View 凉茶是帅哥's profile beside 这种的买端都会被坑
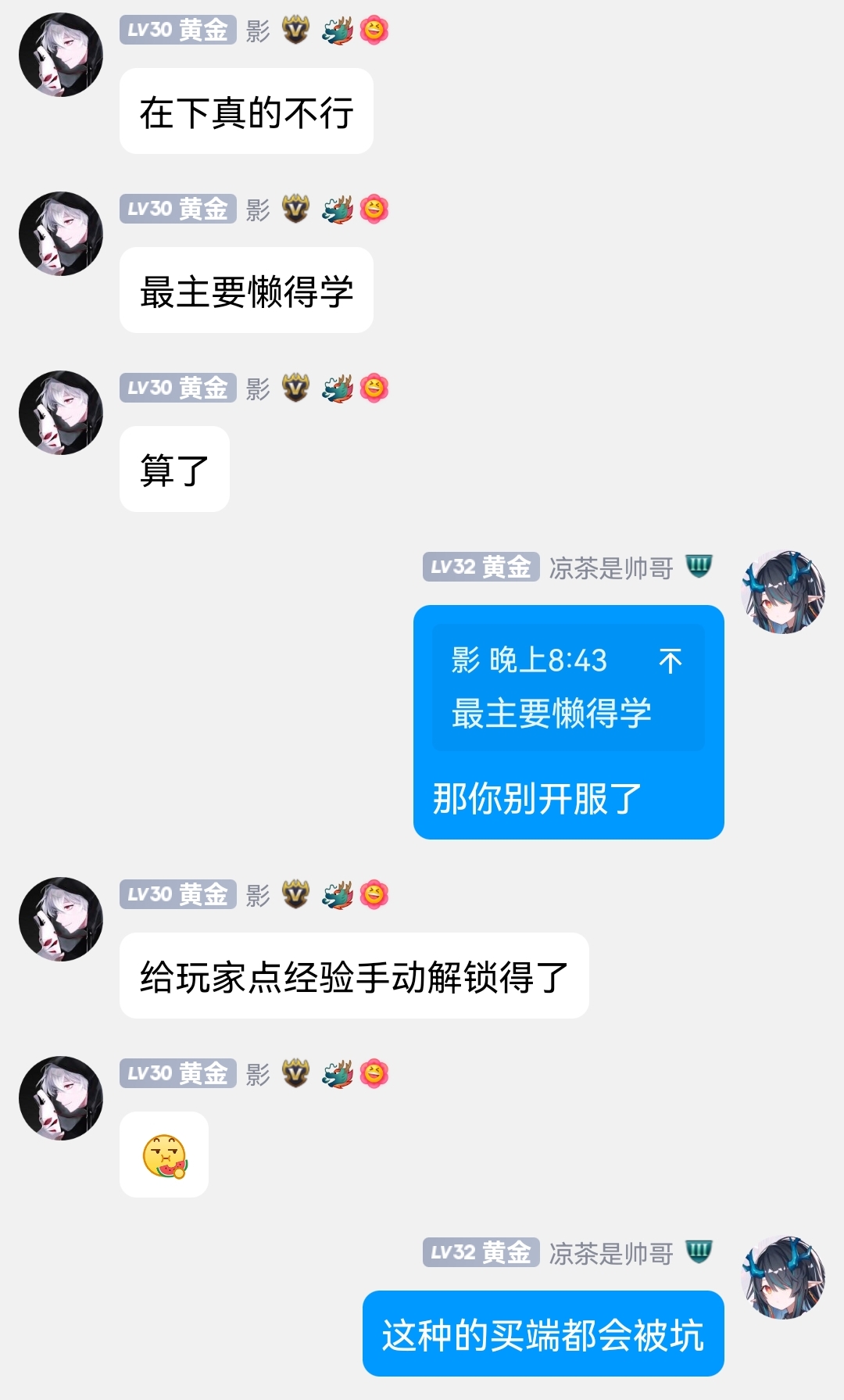 [x=782, y=1277]
